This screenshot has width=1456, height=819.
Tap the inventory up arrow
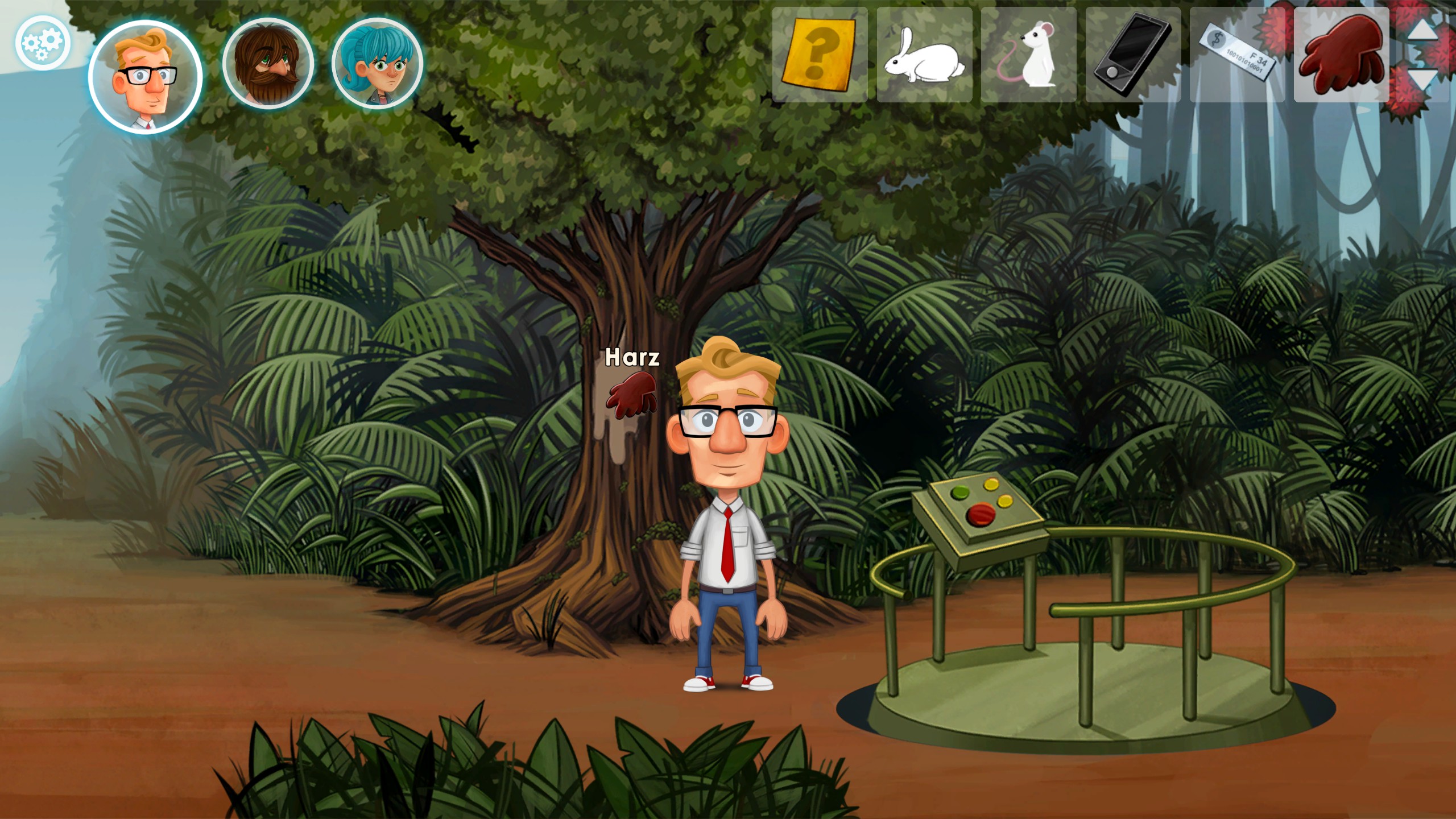[1422, 30]
